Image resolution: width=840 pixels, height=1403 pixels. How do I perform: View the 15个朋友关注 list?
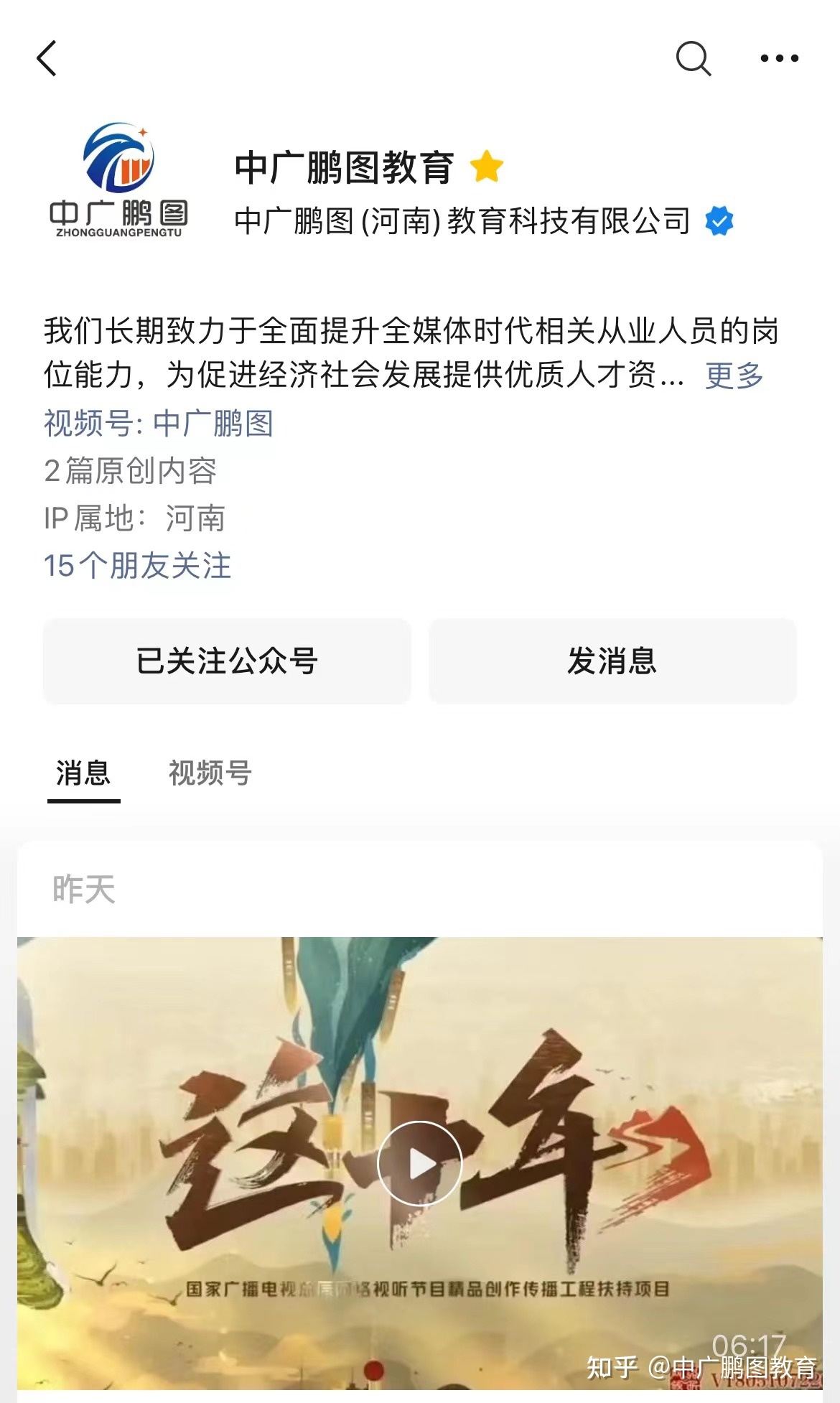point(137,566)
